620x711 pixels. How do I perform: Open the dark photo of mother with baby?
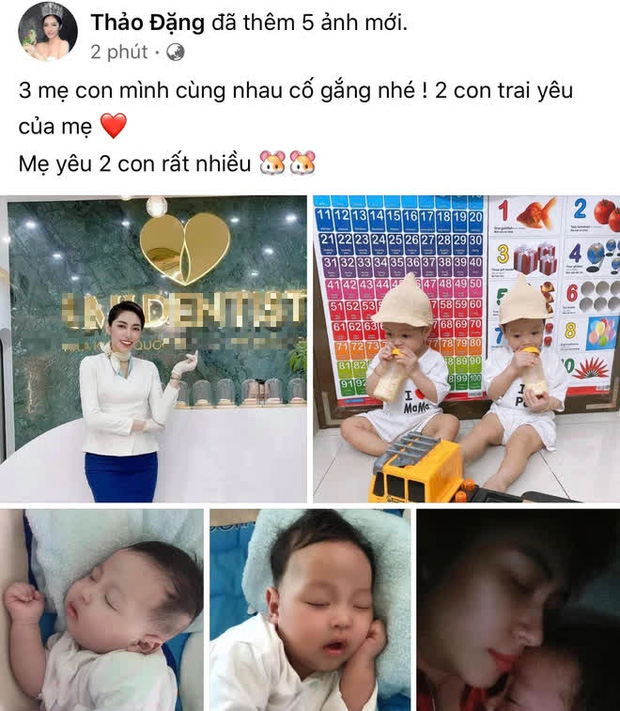coord(517,610)
